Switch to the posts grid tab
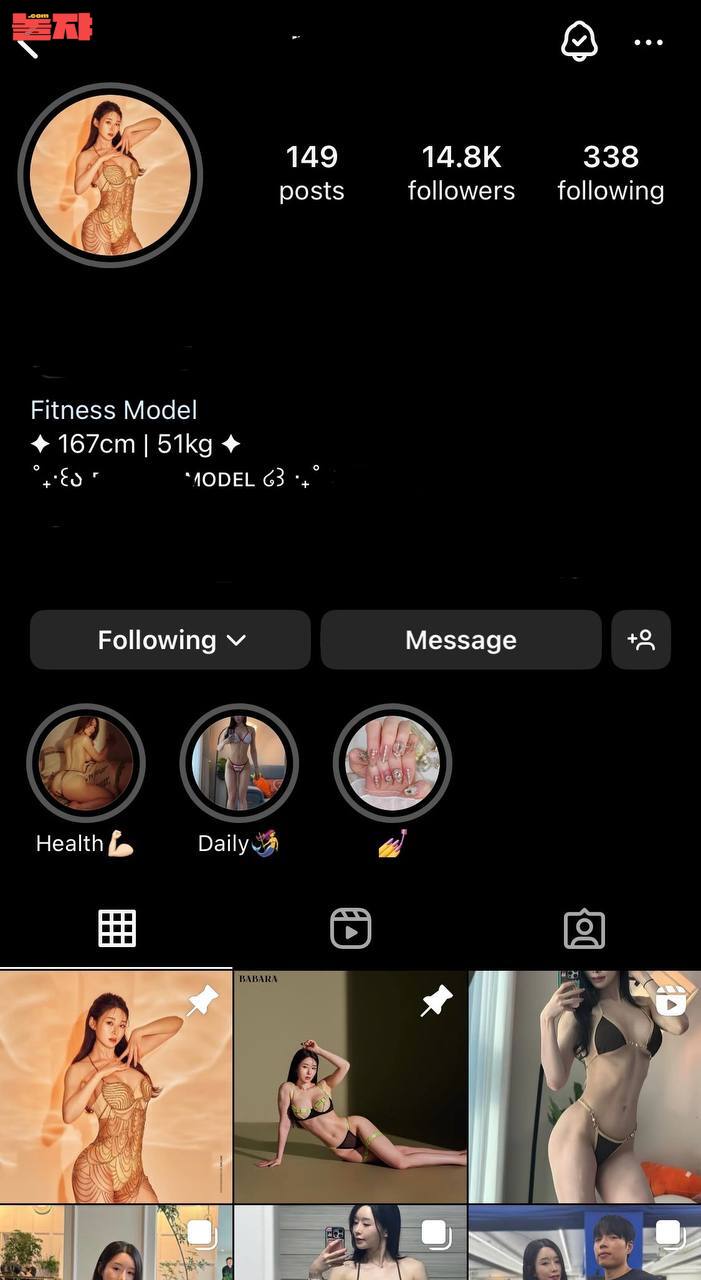This screenshot has width=701, height=1280. [x=117, y=929]
